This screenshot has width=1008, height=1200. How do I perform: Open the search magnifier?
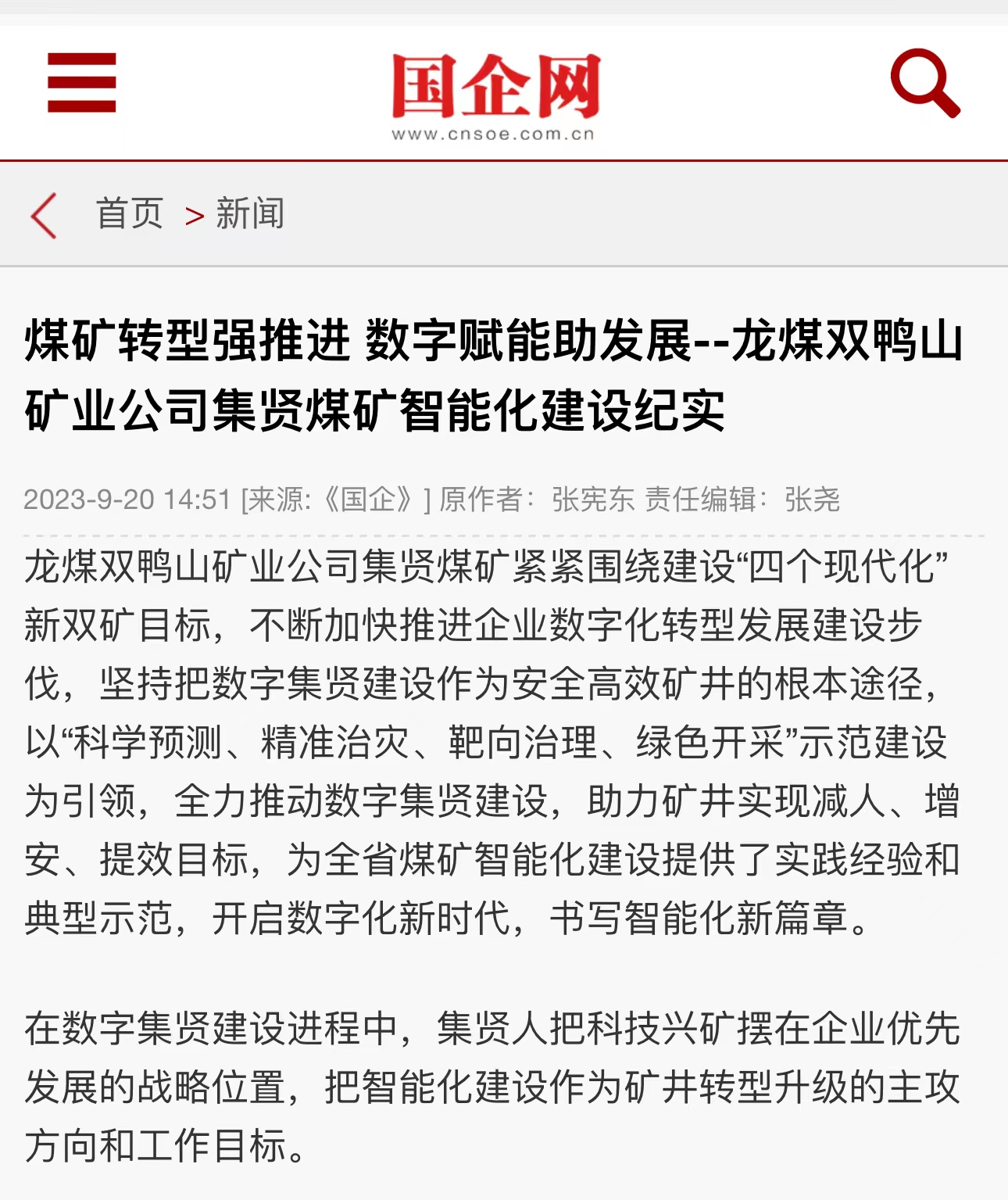pyautogui.click(x=924, y=83)
